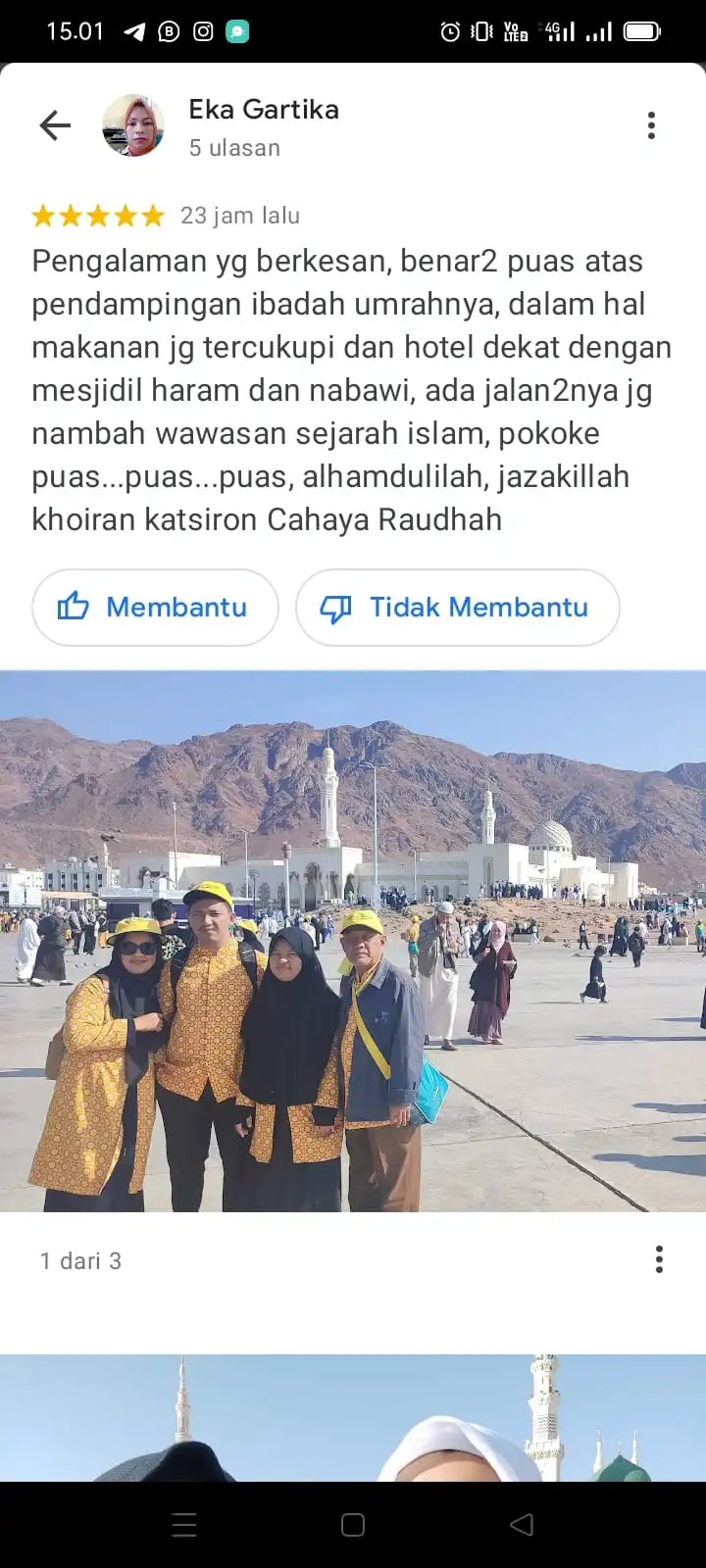Tap the fifth star of the rating
Screen dimensions: 706x1568
coord(152,216)
